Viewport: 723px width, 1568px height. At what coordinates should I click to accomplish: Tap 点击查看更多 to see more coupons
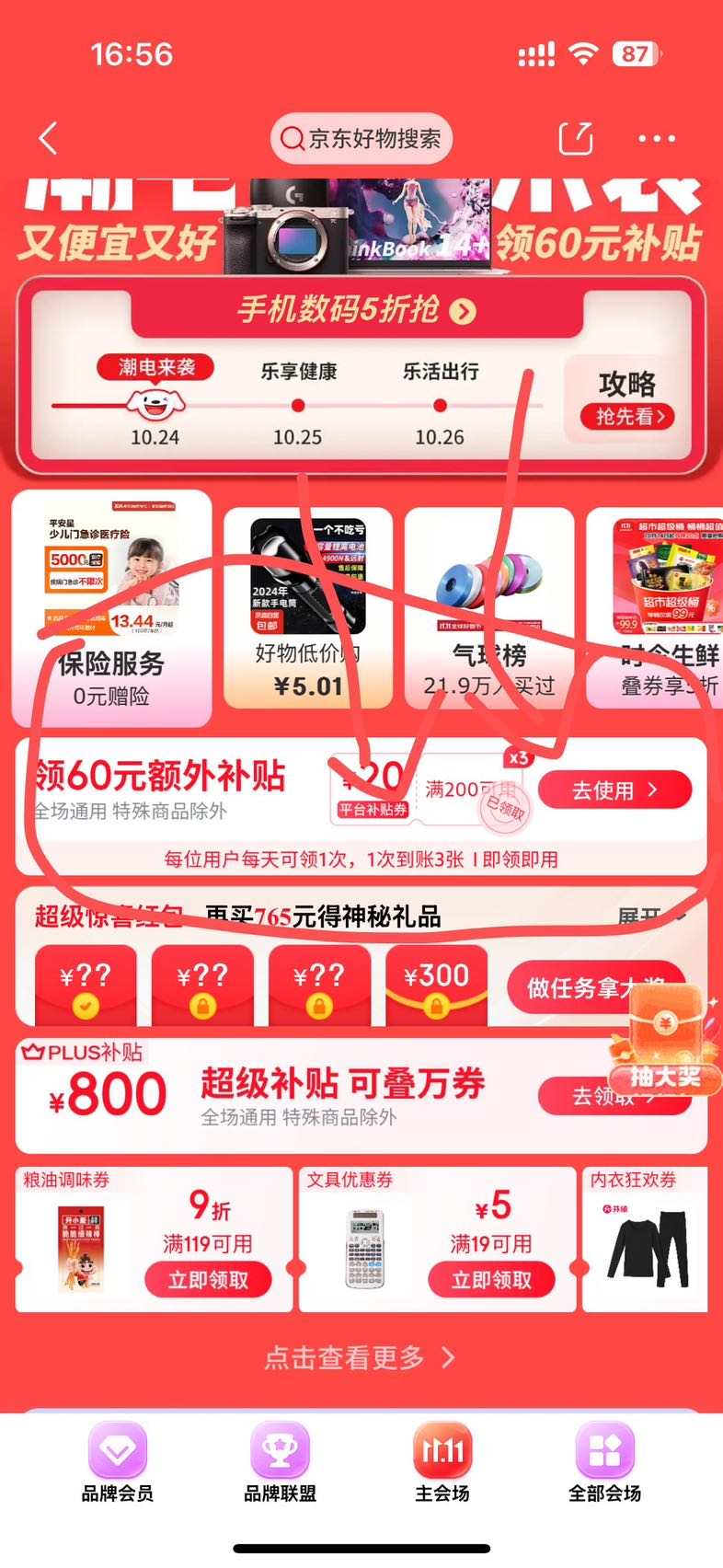pos(360,1357)
